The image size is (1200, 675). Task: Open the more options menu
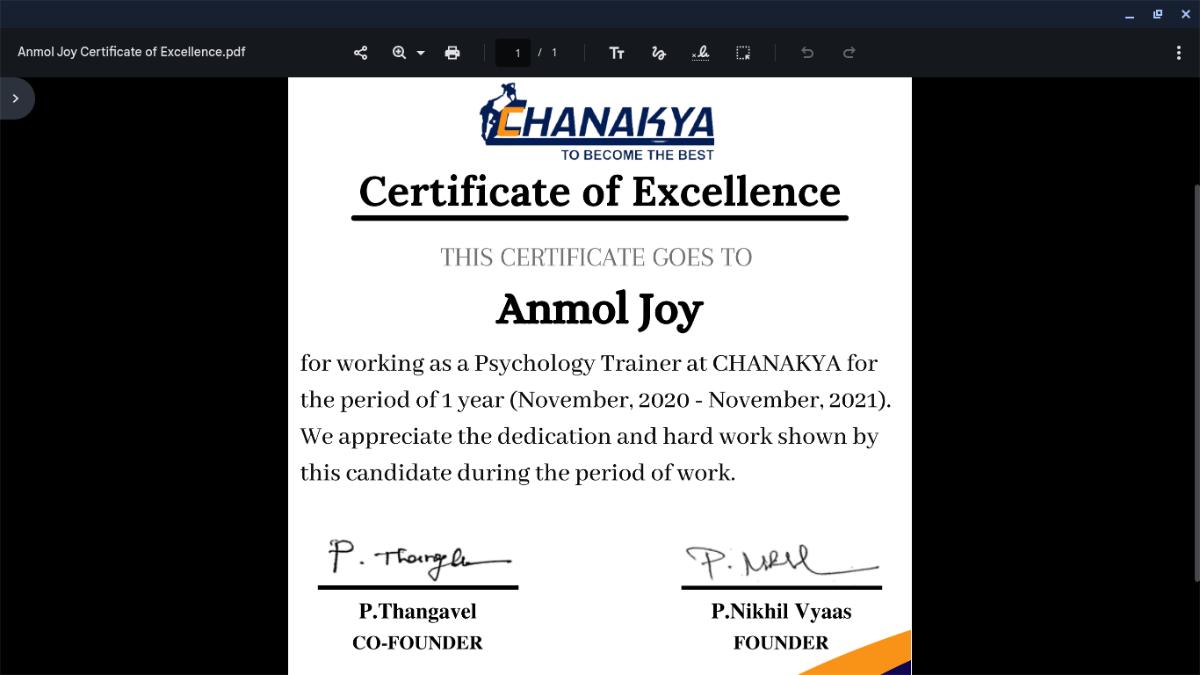[1179, 53]
